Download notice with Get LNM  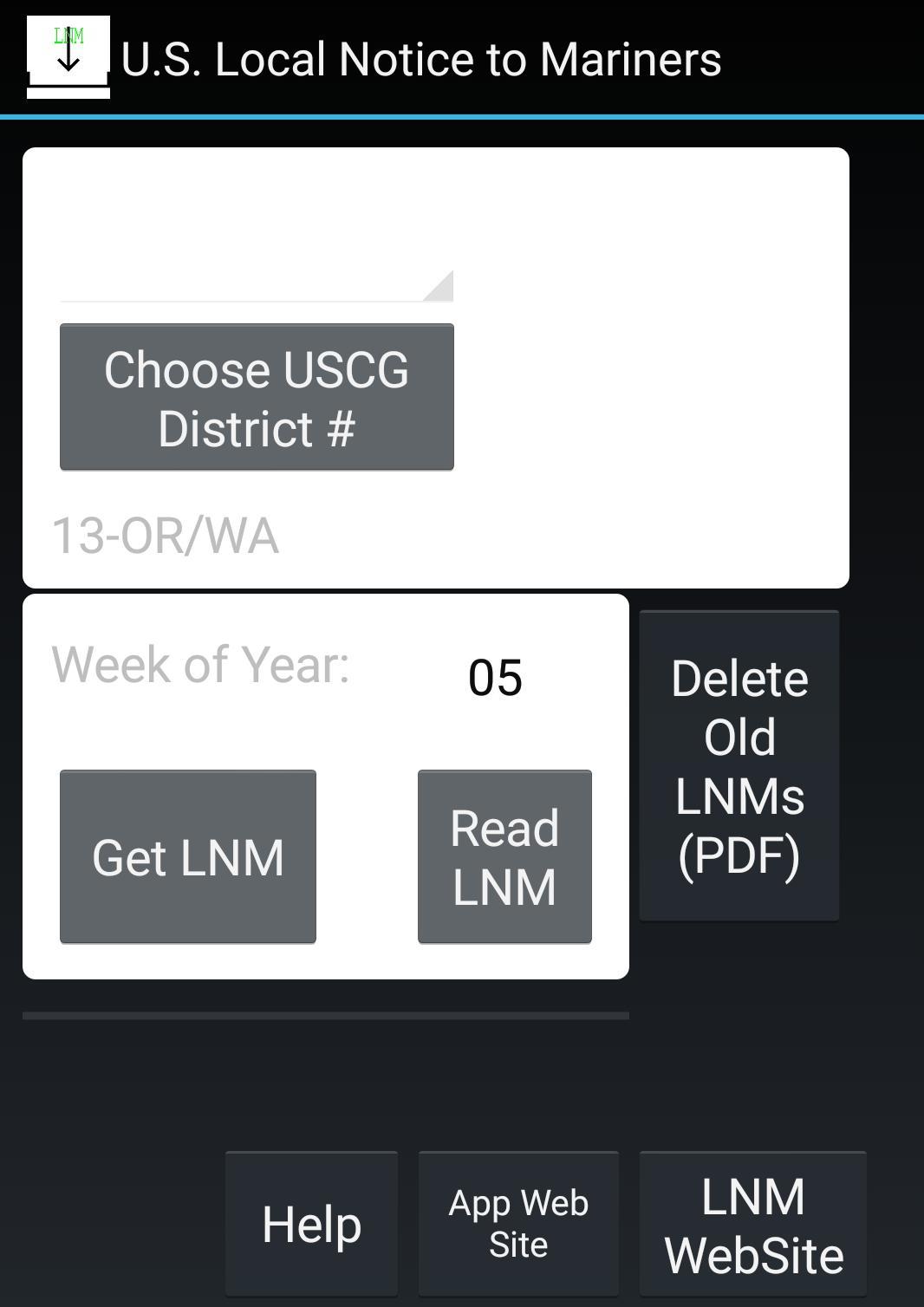point(188,856)
